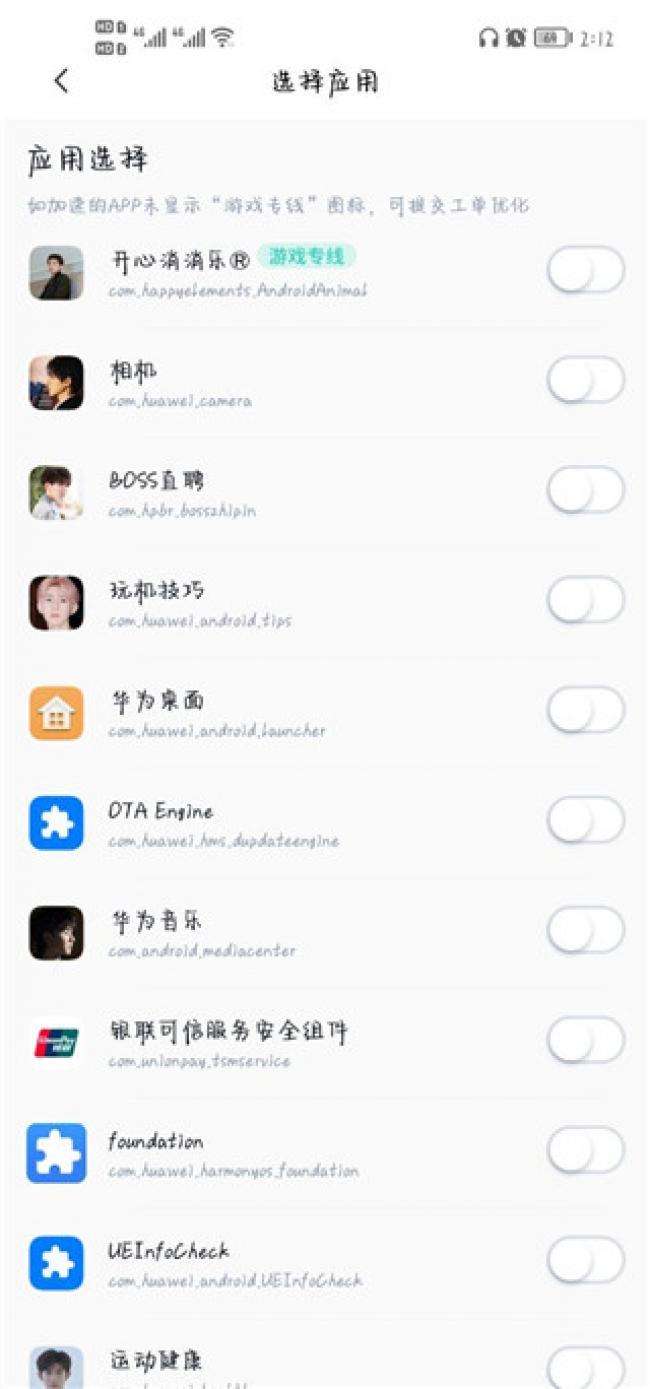Enable the 华为音乐 toggle
The image size is (650, 1389).
(585, 931)
